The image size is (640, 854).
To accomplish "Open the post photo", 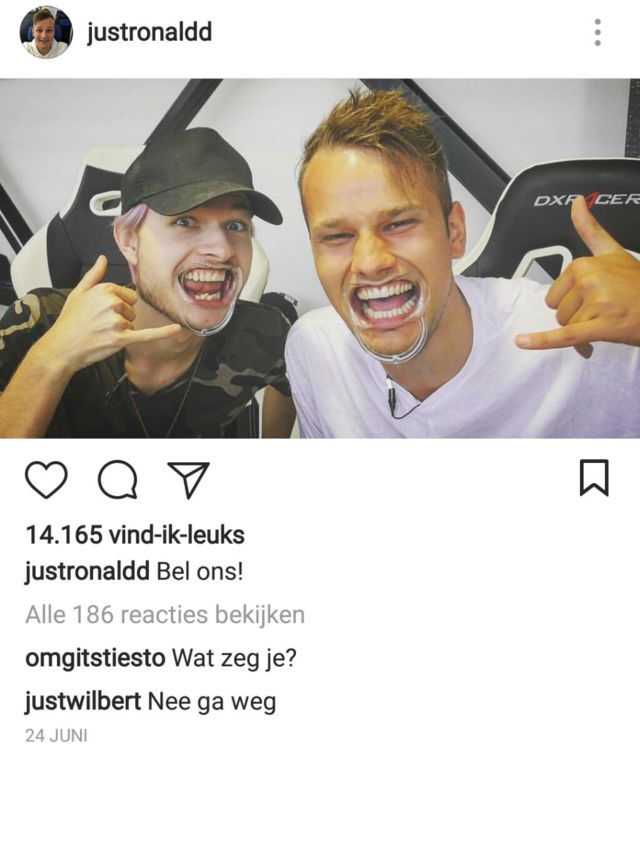I will coord(320,258).
